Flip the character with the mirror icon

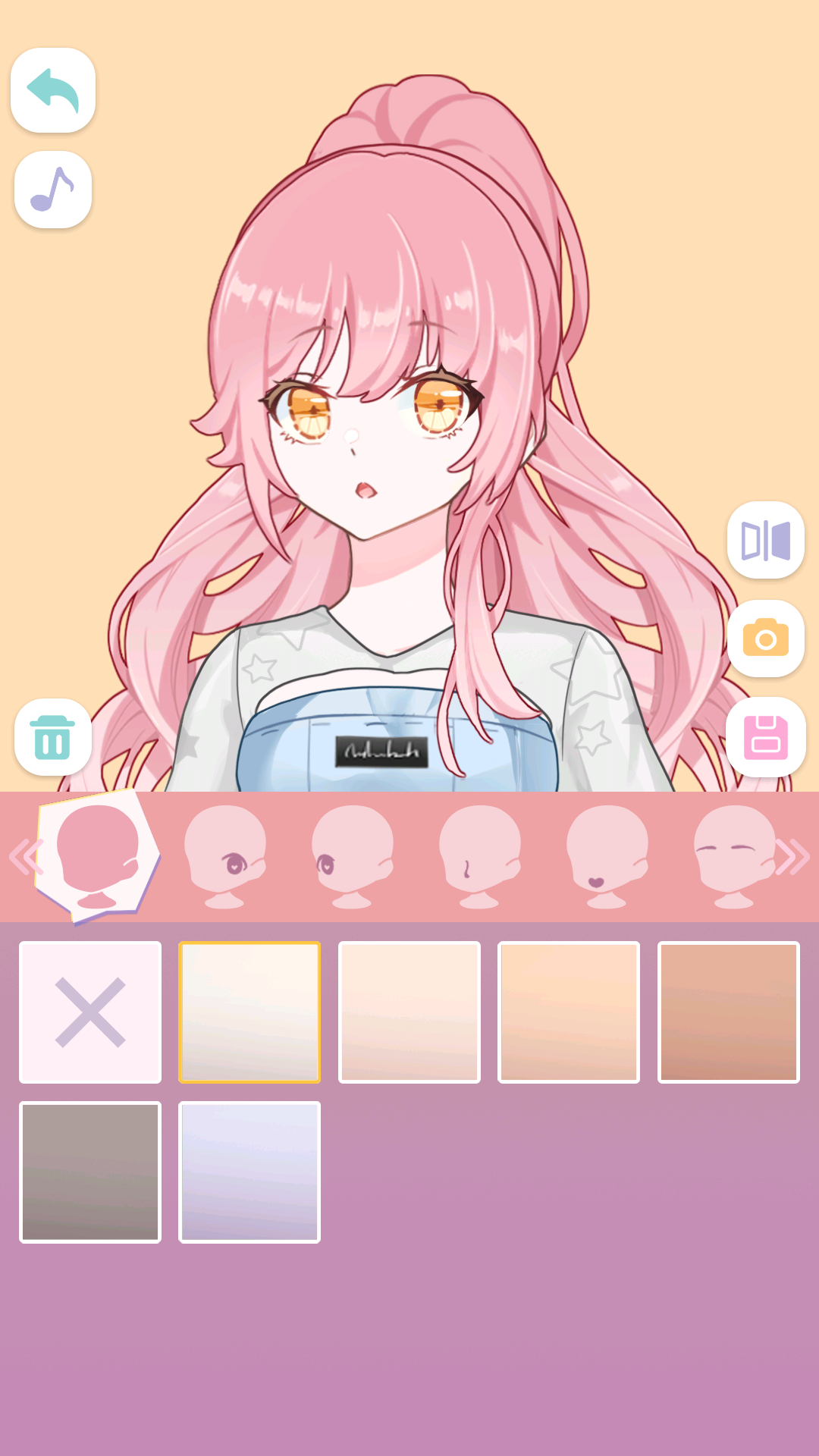coord(766,540)
